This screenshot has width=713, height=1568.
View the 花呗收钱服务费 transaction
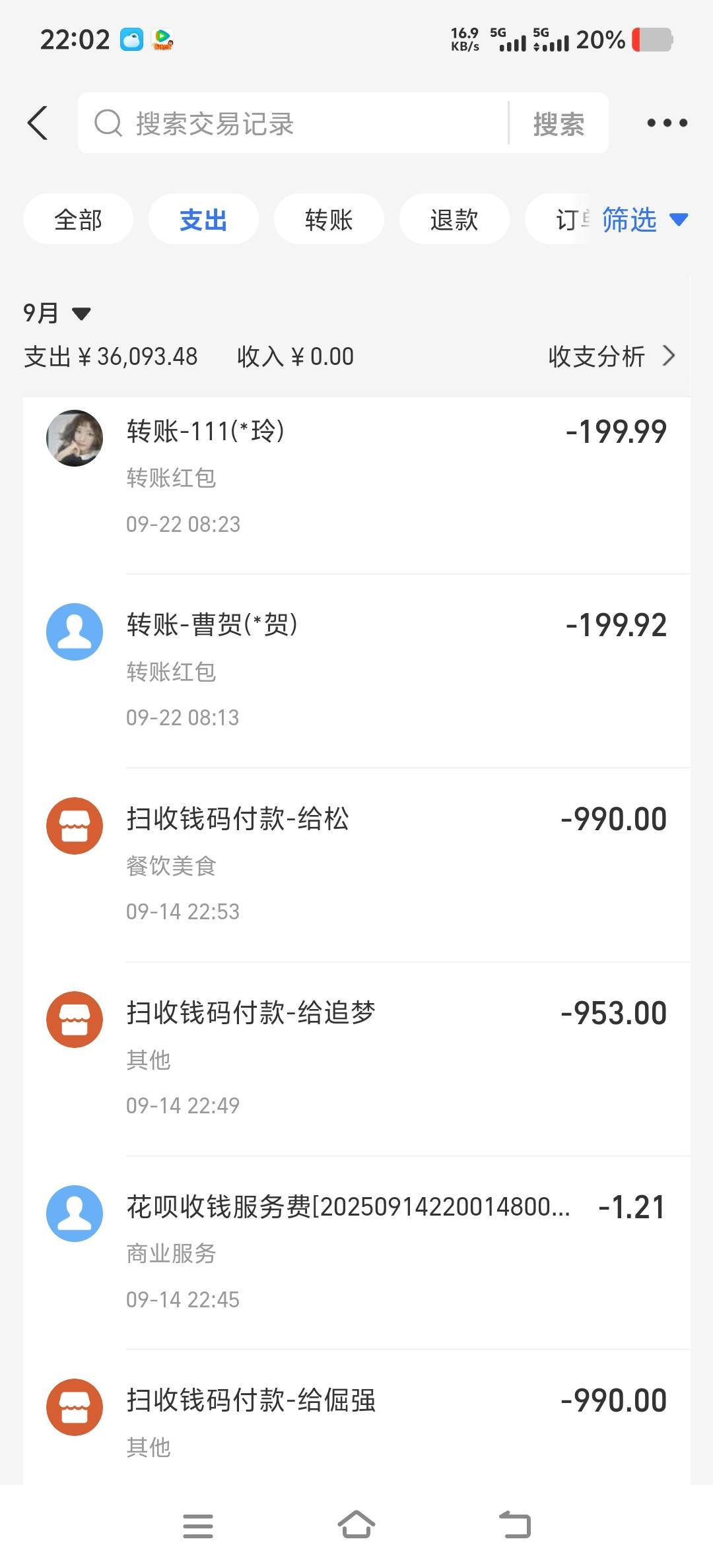(x=356, y=1252)
